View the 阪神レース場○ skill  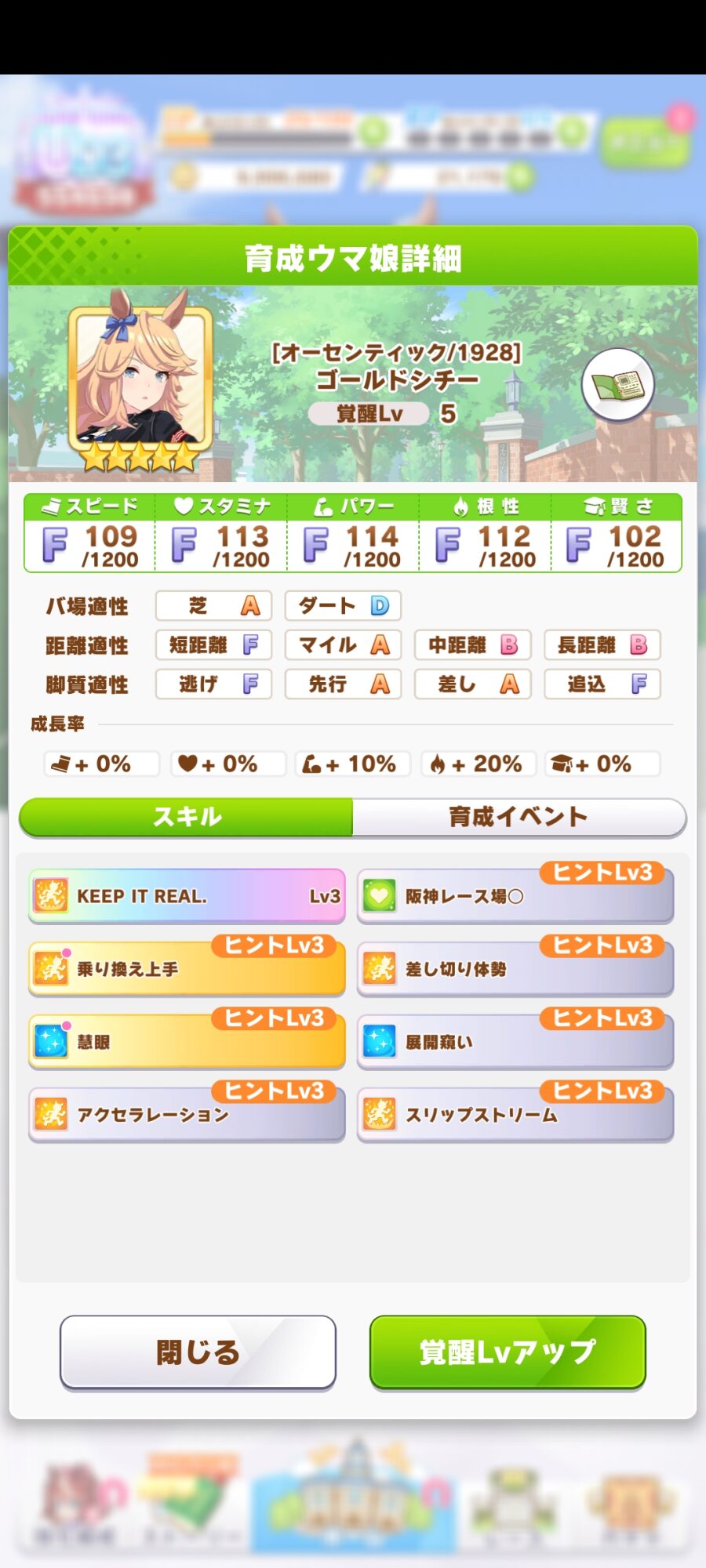(x=515, y=896)
